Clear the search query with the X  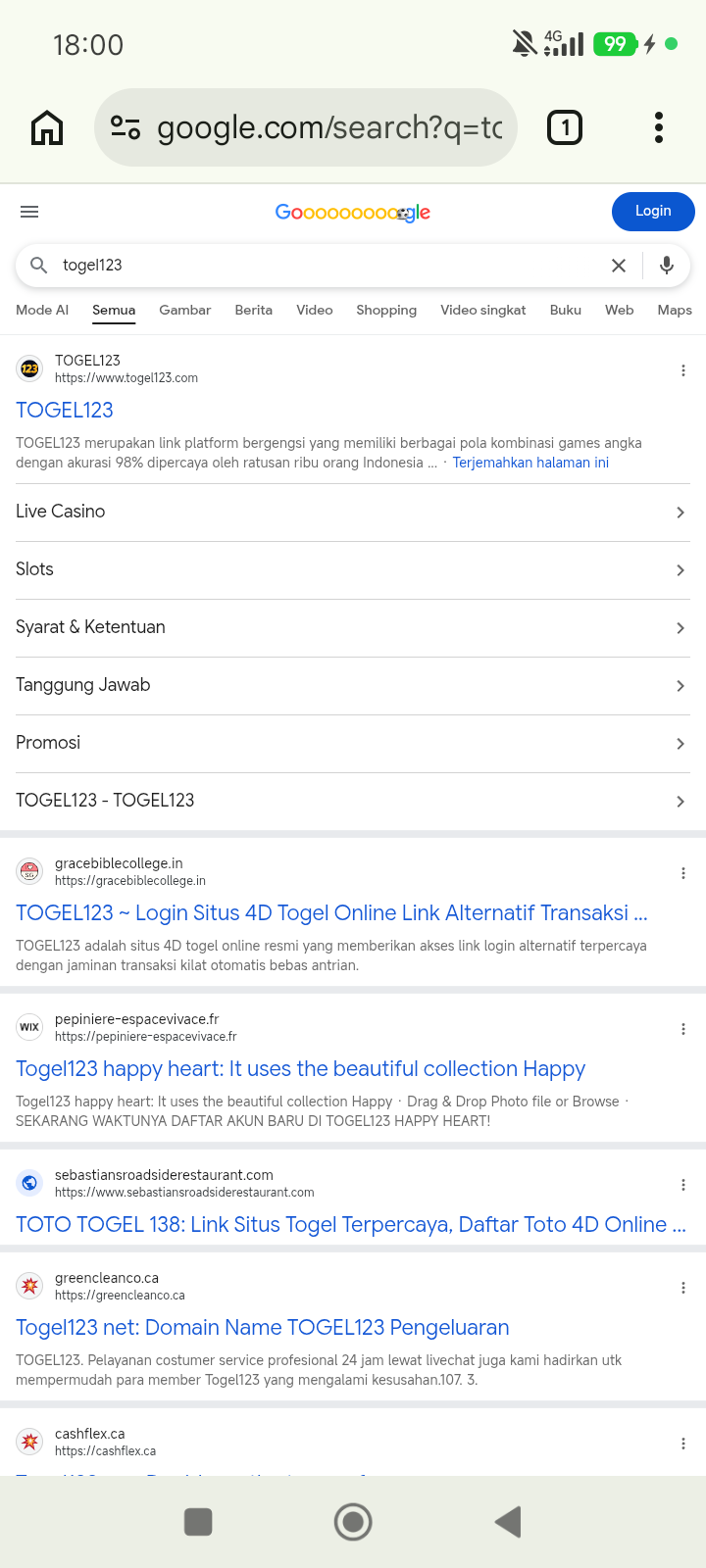coord(619,266)
